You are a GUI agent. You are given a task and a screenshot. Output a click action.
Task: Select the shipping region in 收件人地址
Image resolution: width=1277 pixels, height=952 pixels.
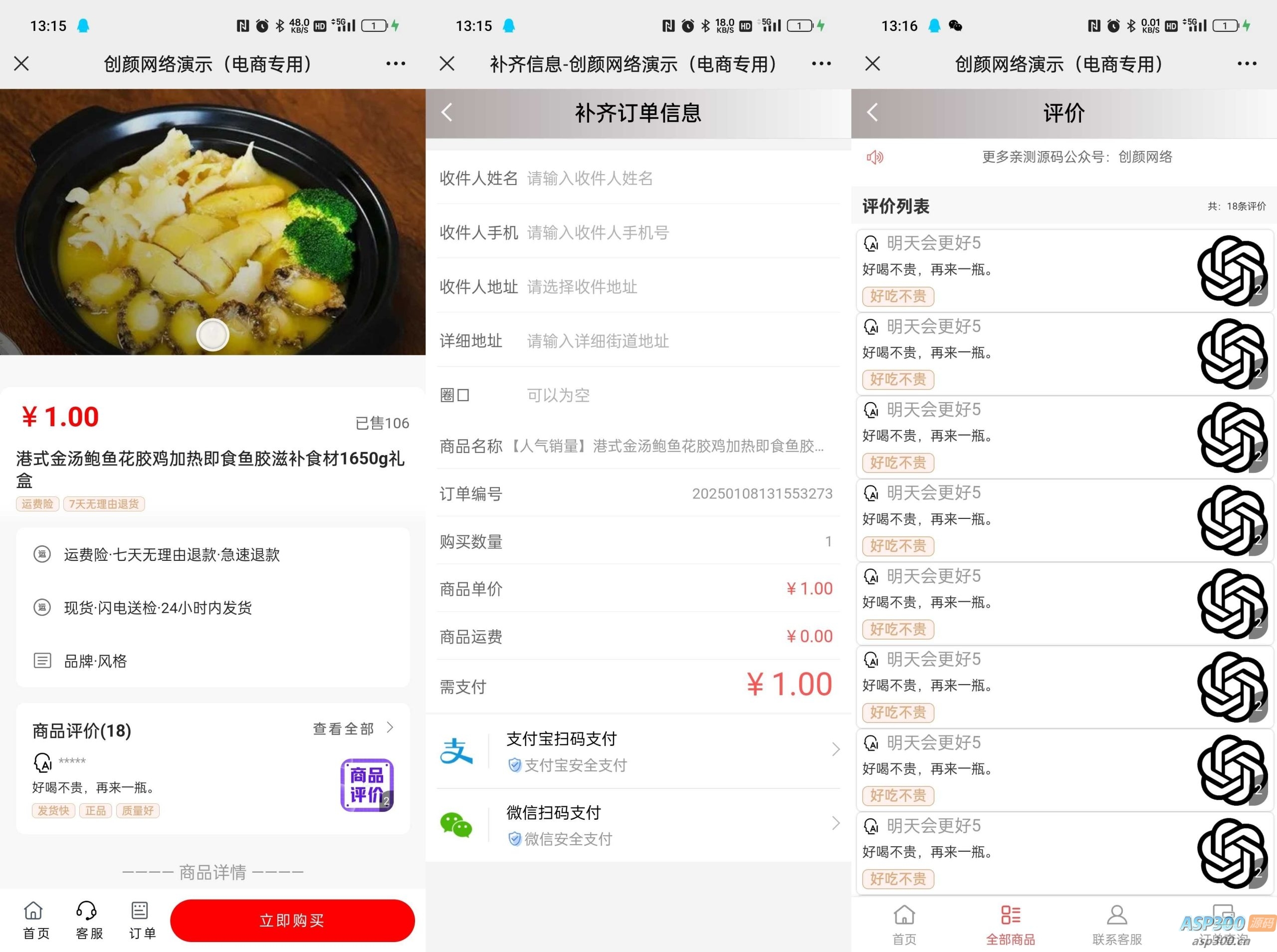(680, 287)
